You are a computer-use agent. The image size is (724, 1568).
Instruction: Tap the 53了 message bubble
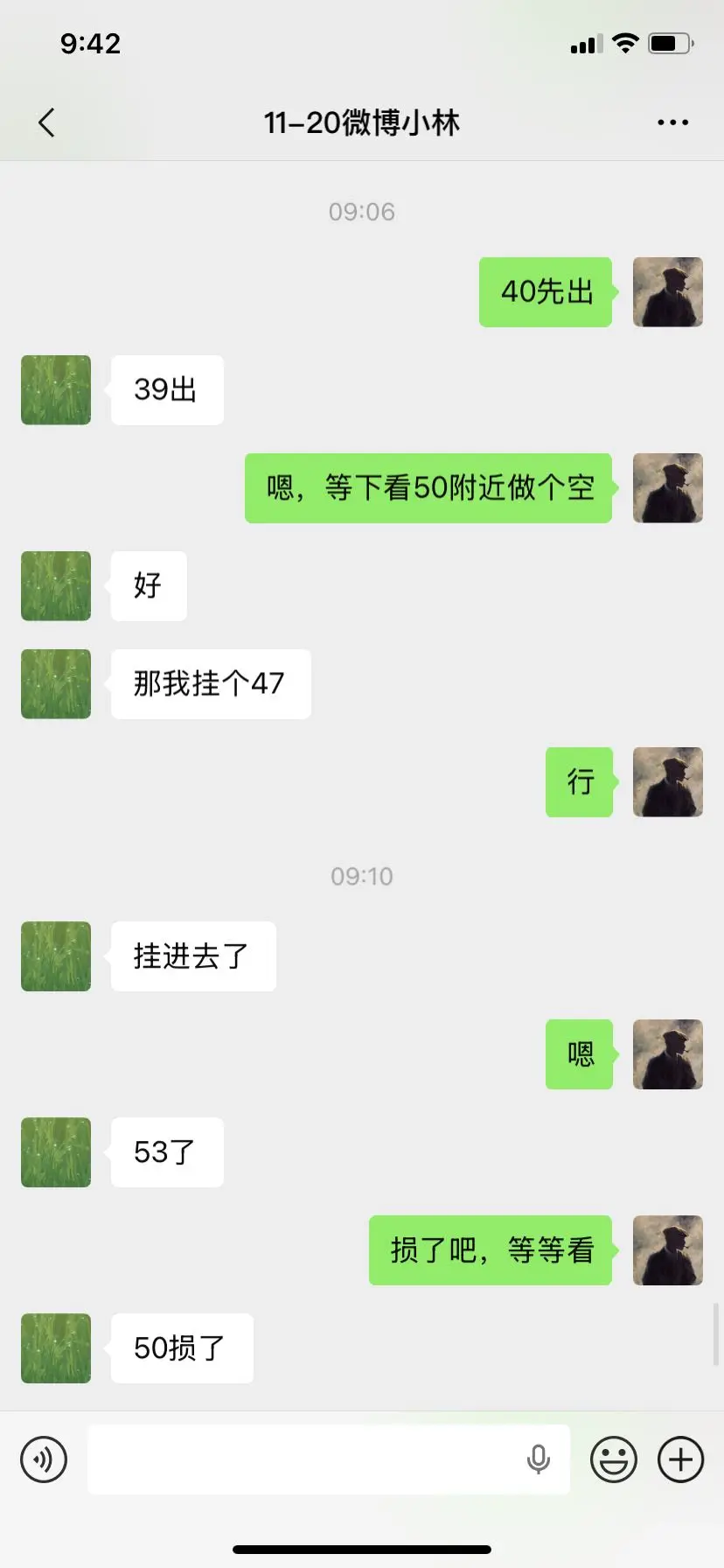pyautogui.click(x=167, y=1152)
